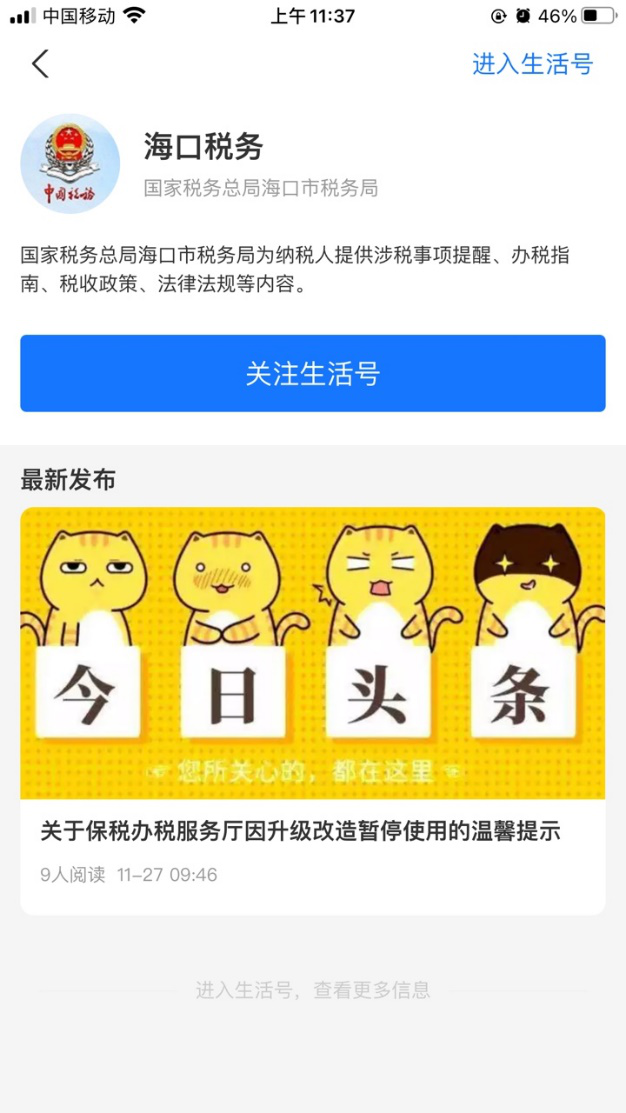
Task: Open the 海口税务 profile avatar
Action: 70,164
